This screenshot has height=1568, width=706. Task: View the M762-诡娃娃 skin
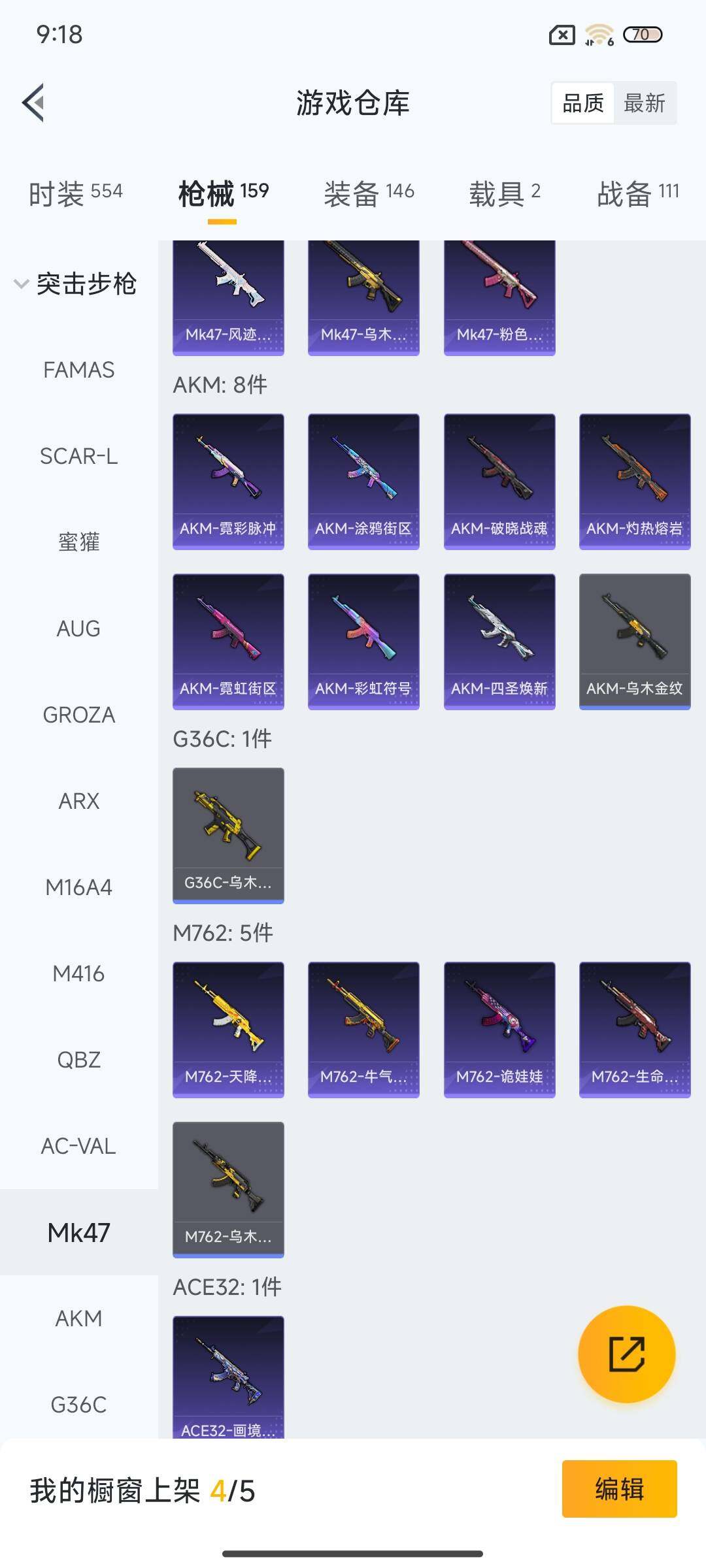point(499,1030)
